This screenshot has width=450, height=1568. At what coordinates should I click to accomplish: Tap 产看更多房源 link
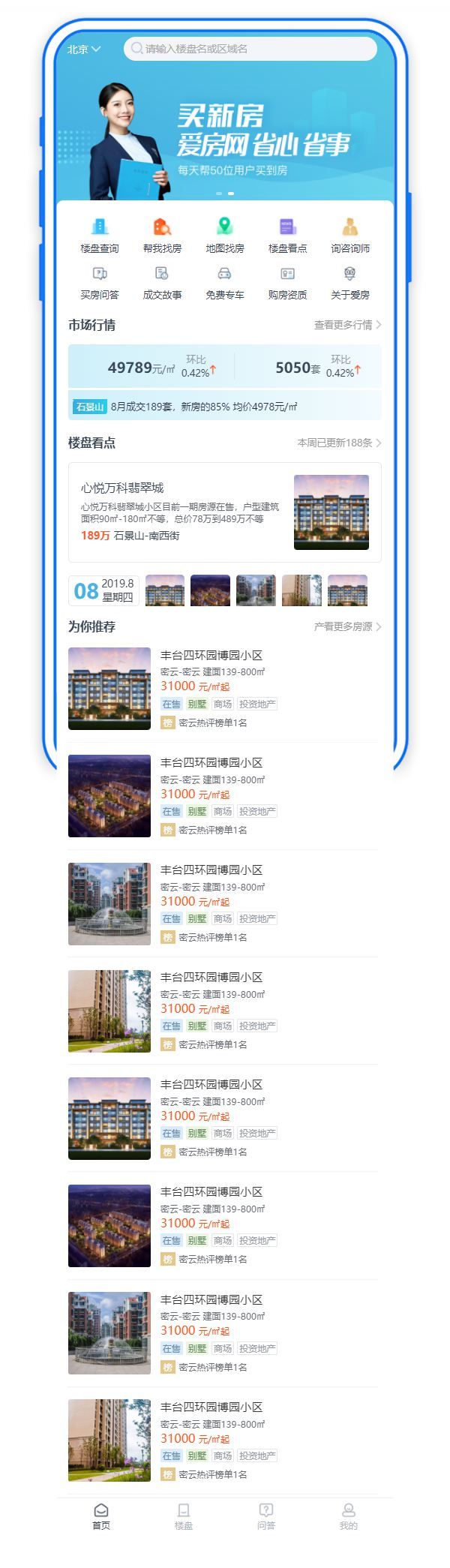[x=347, y=626]
